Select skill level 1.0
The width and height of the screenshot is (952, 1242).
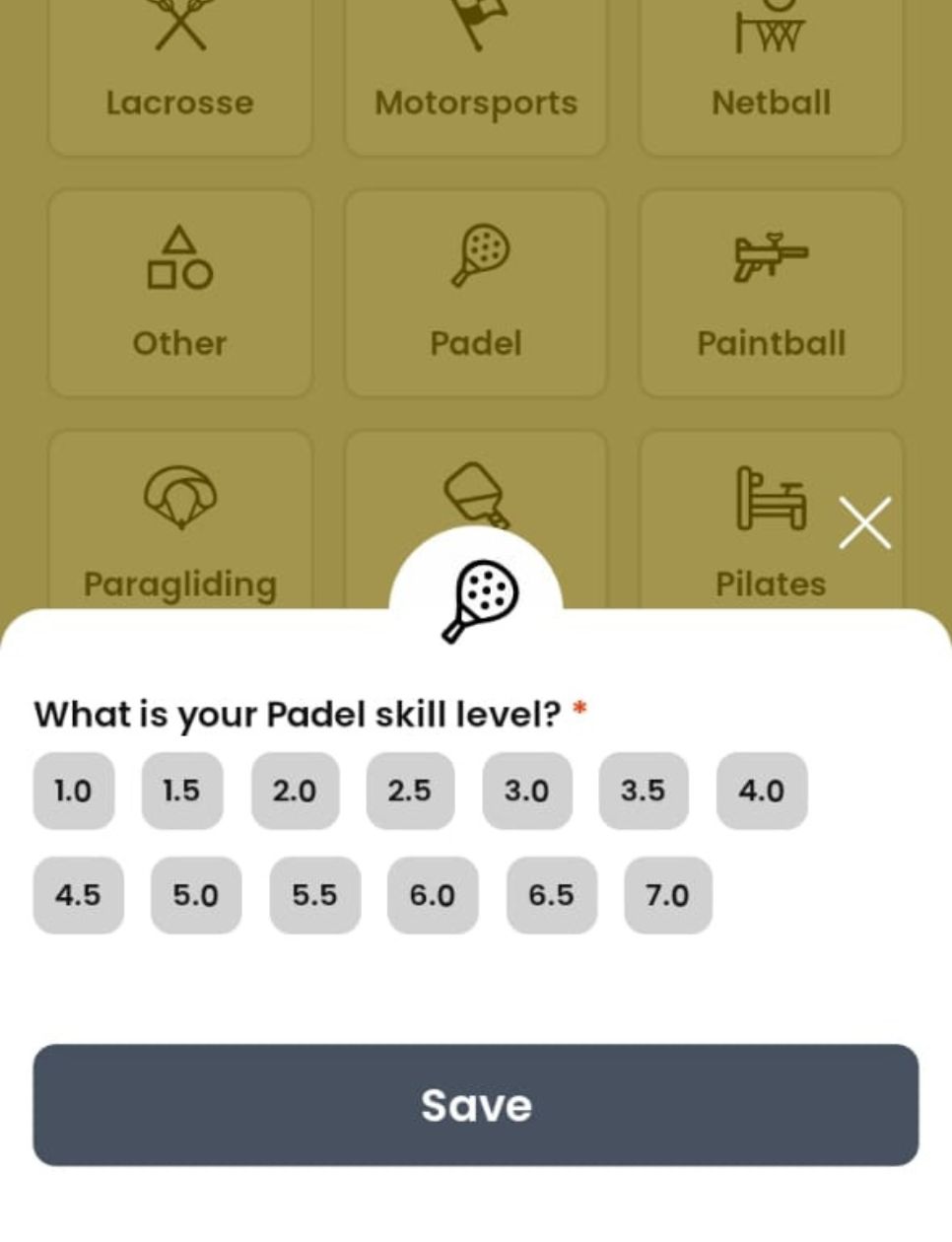[74, 791]
